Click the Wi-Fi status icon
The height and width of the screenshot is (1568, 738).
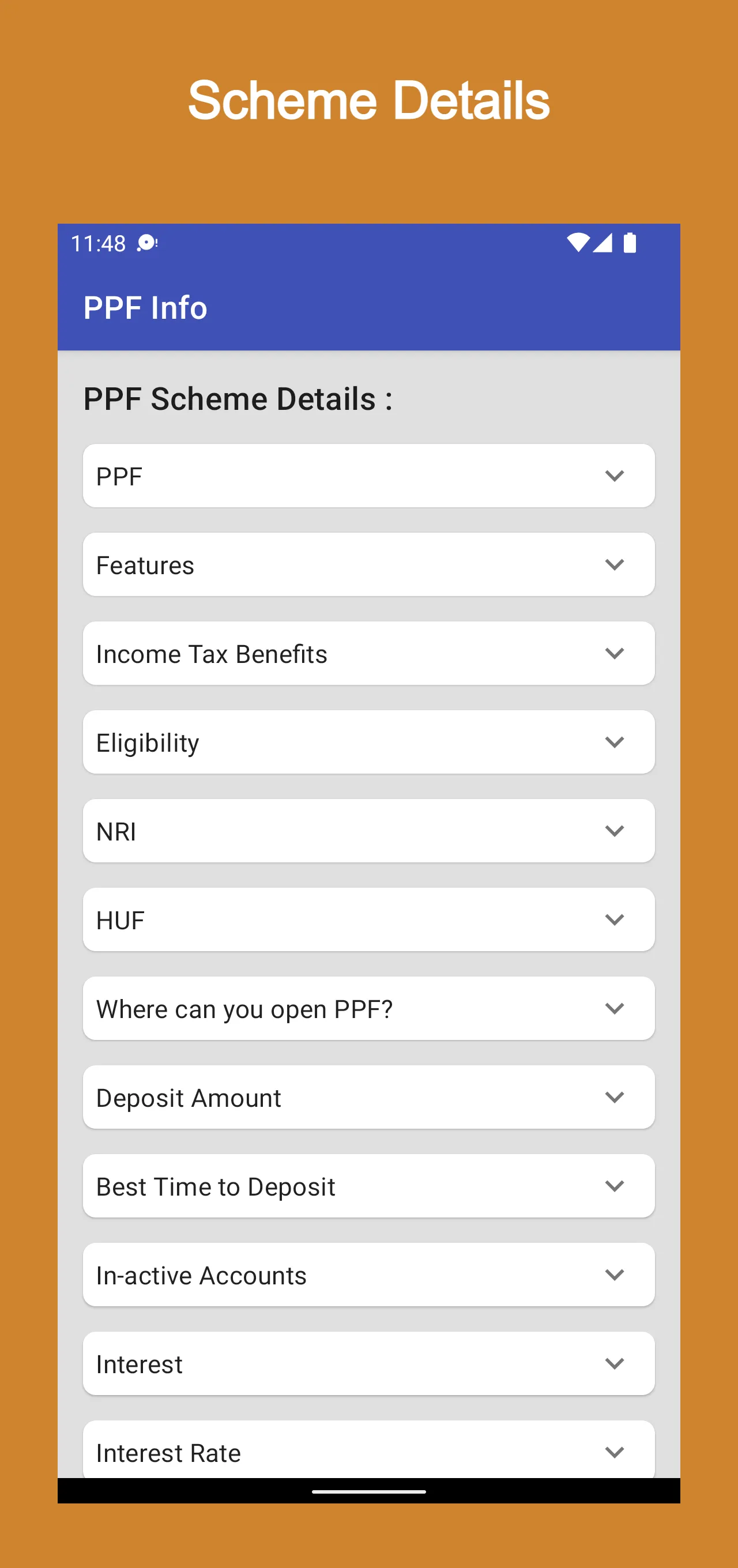pyautogui.click(x=577, y=242)
